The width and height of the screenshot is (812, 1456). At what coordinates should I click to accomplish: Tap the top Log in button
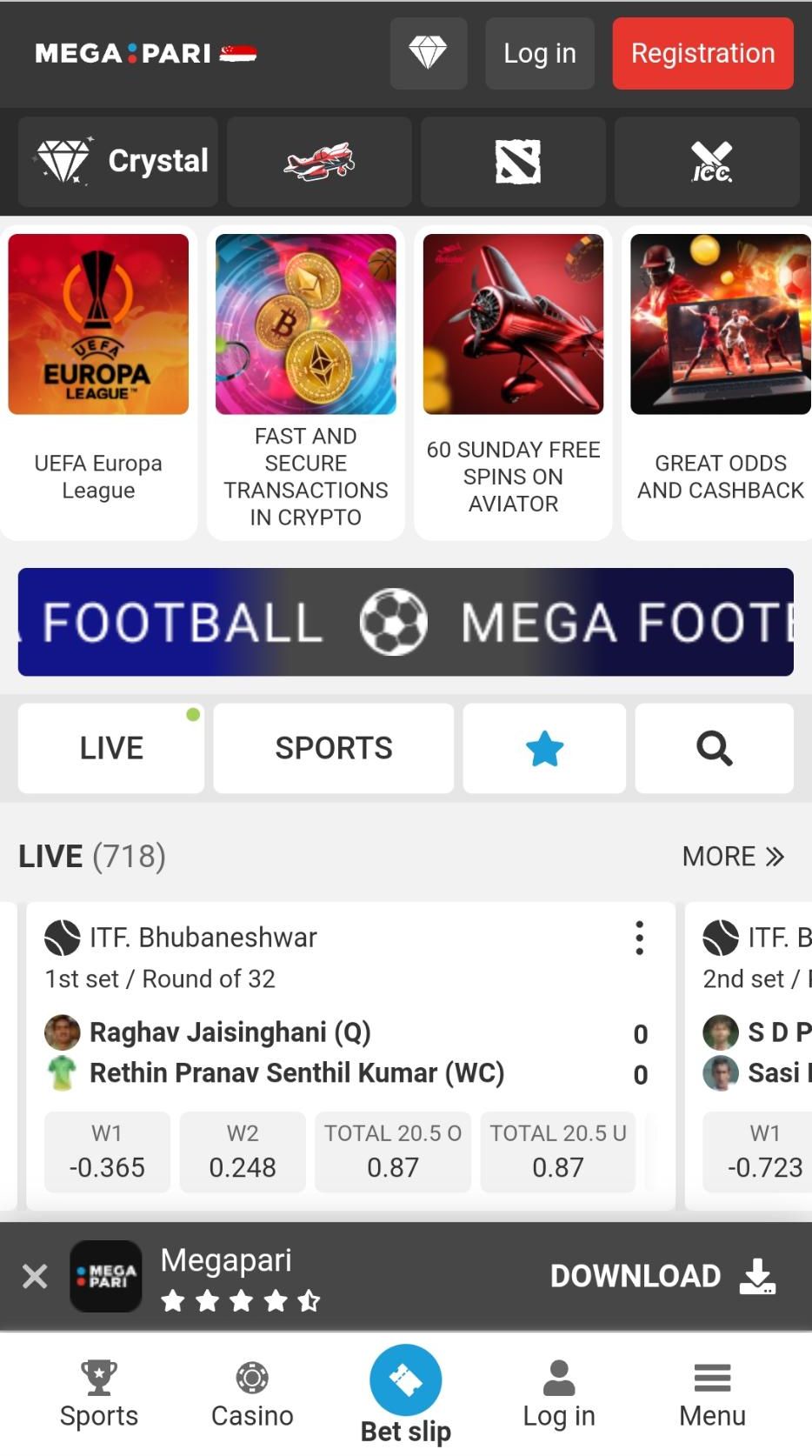coord(539,53)
